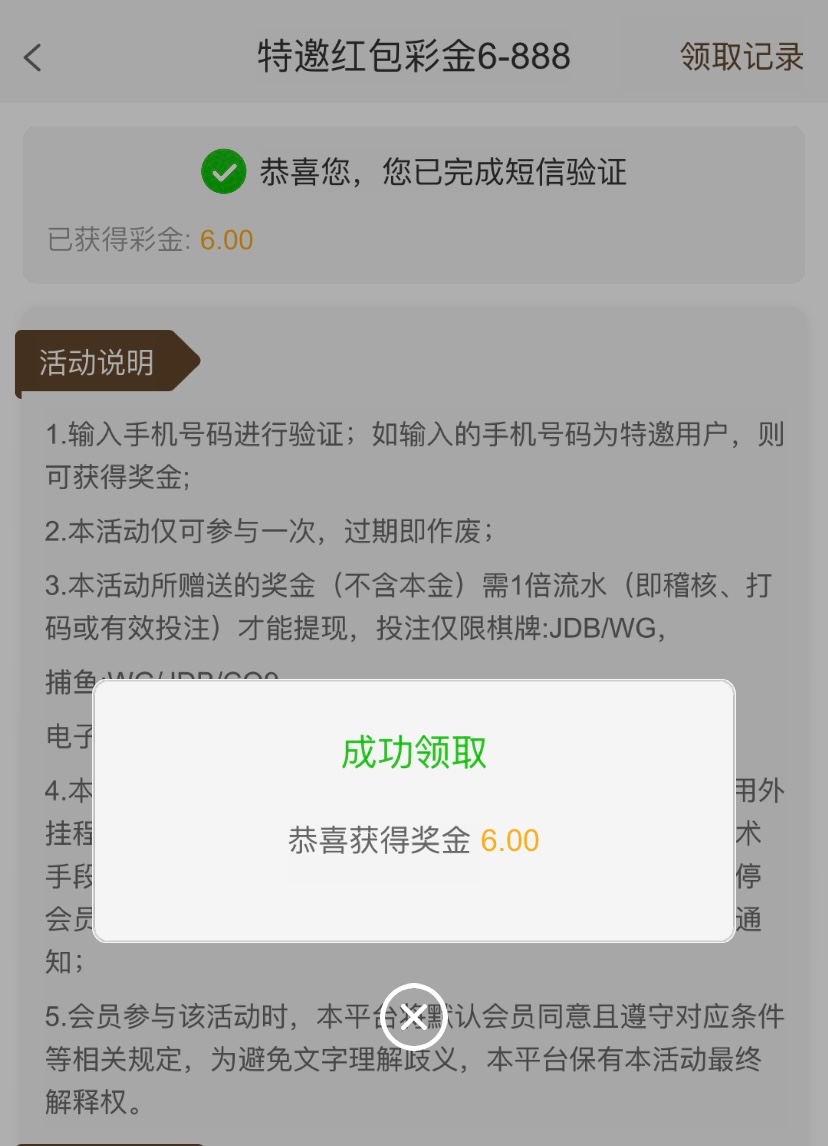828x1146 pixels.
Task: Go back with the top-left arrow
Action: pos(33,57)
